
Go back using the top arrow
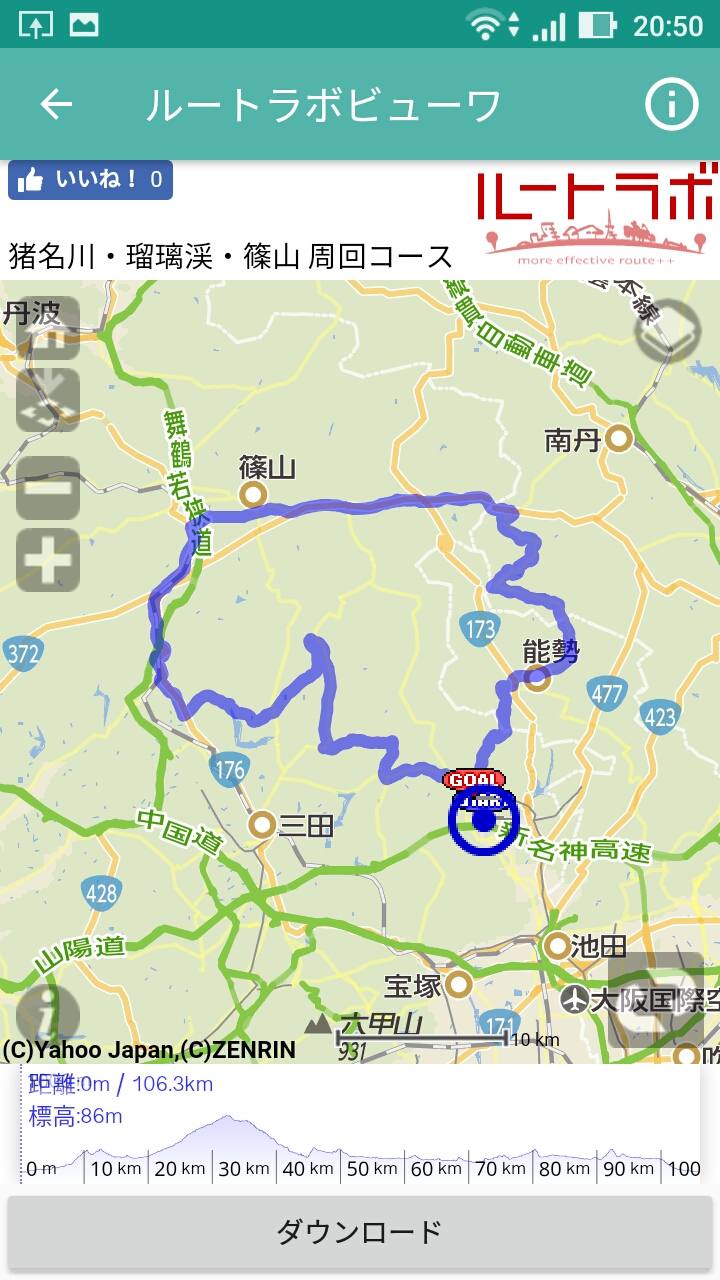tap(56, 105)
